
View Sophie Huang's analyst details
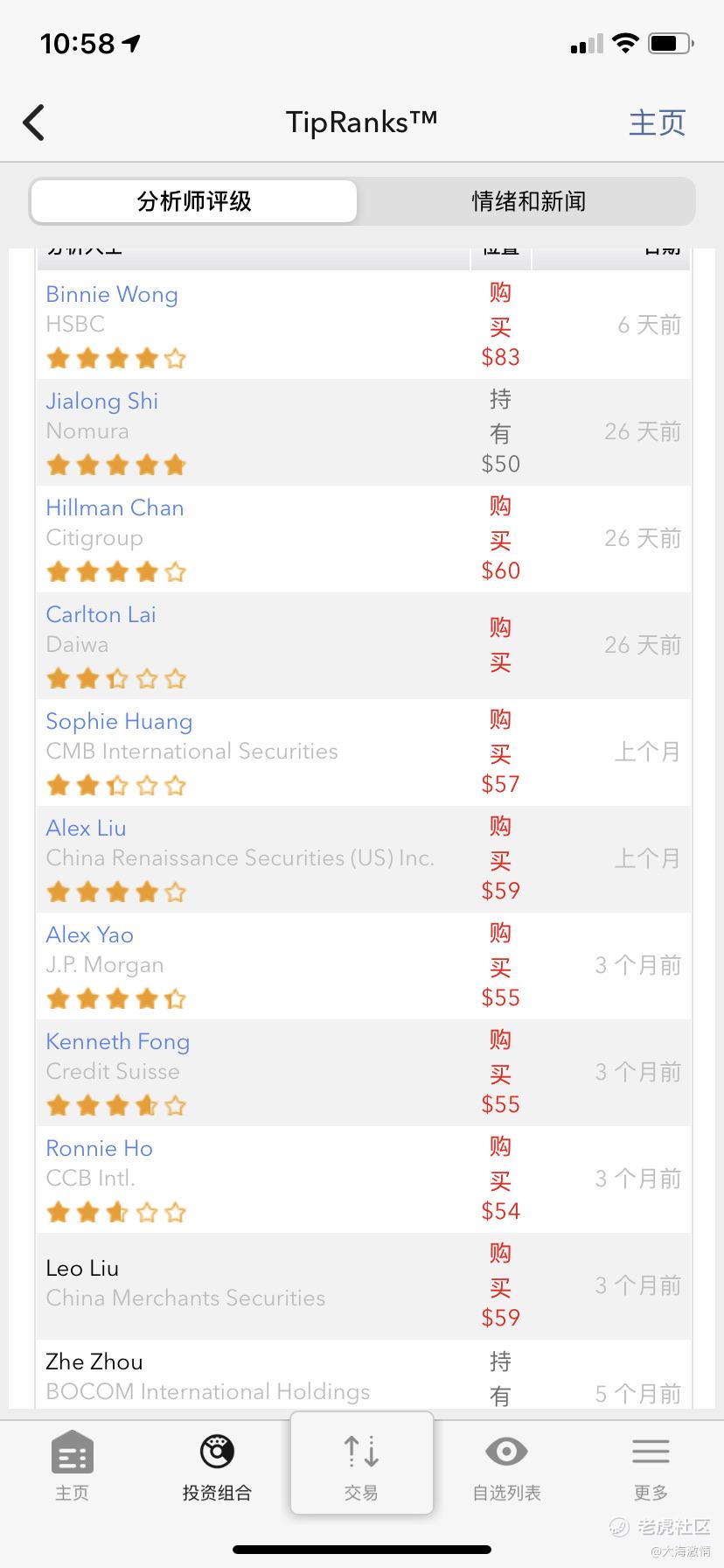coord(119,722)
